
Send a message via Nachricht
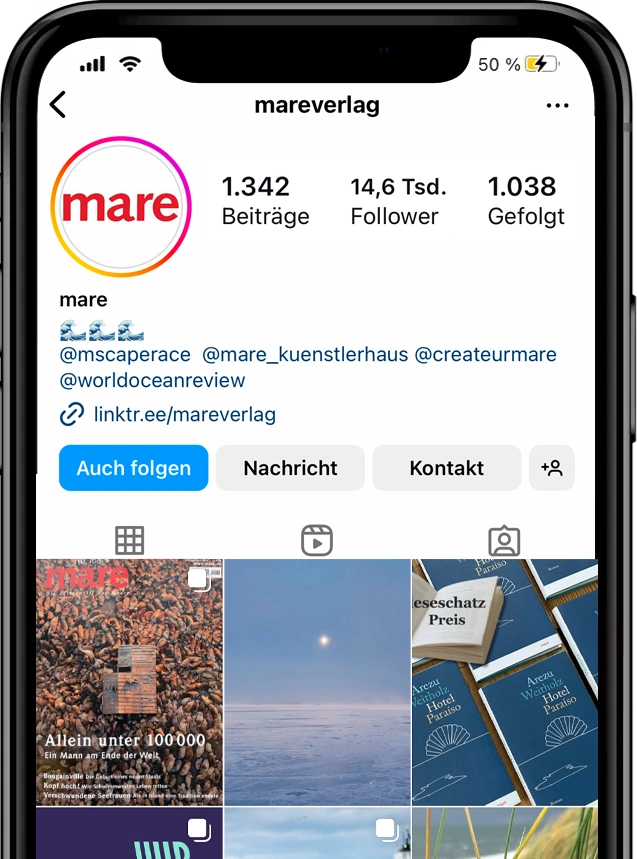290,468
